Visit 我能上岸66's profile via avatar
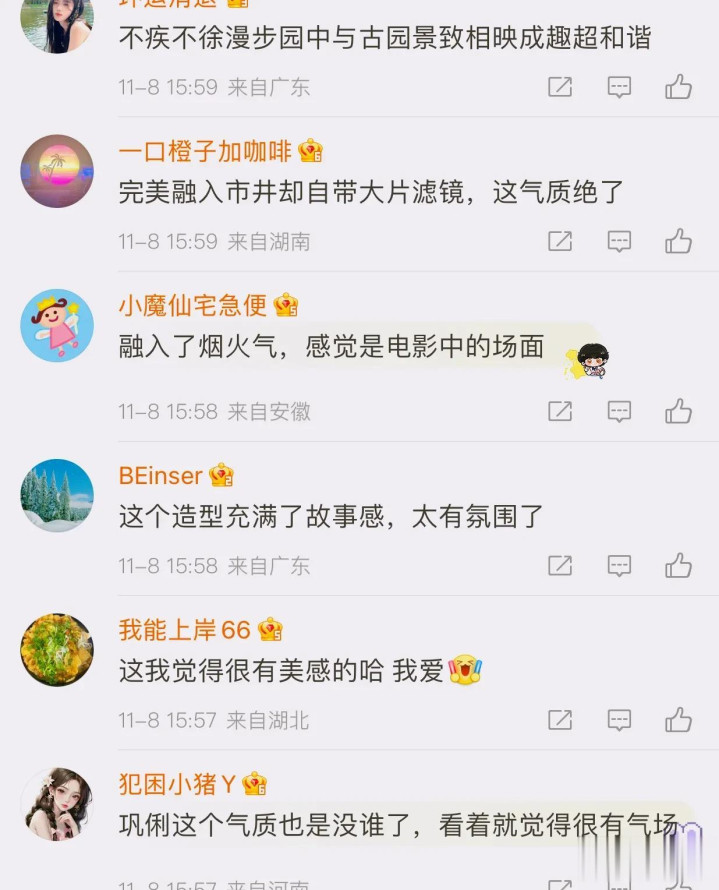The image size is (719, 890). (x=57, y=650)
